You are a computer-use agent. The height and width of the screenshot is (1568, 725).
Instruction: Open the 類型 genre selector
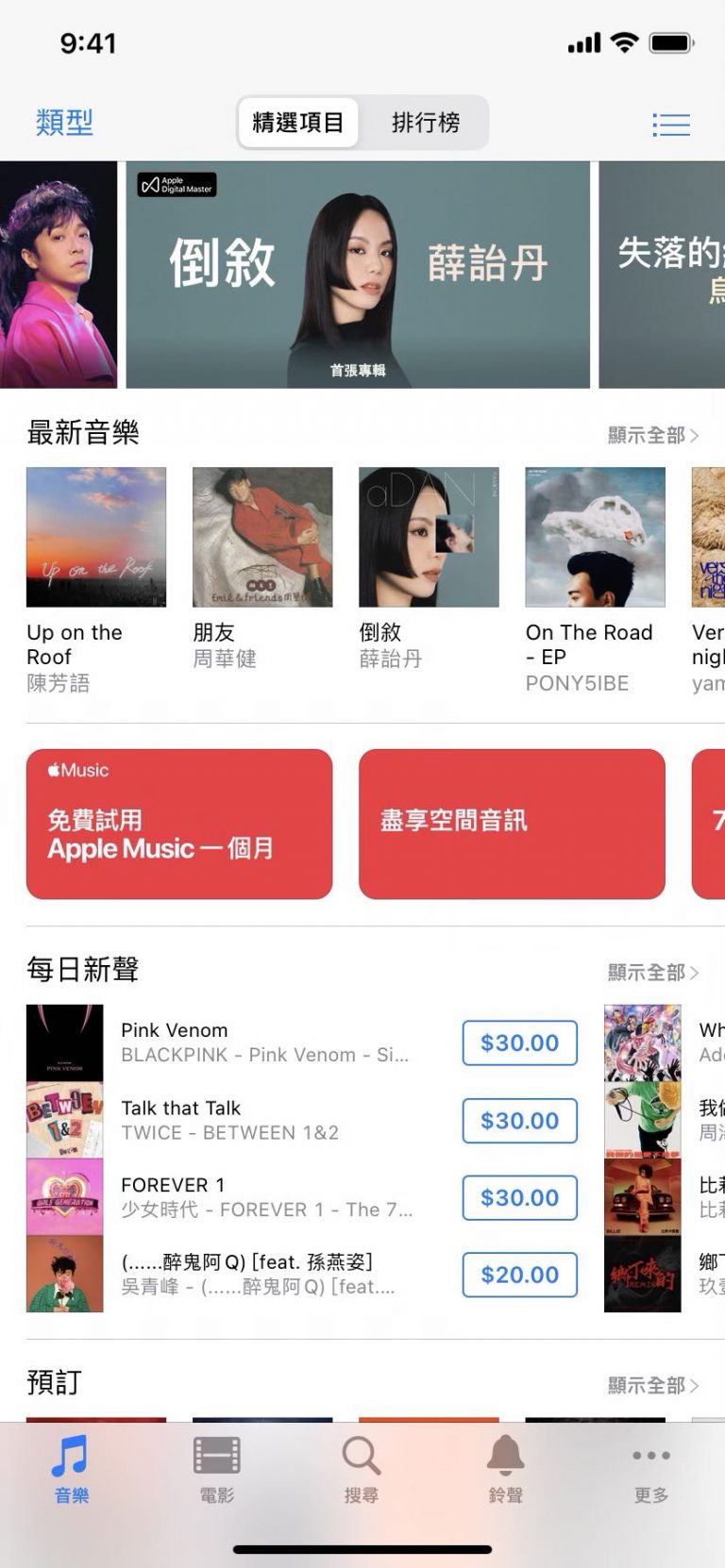click(64, 123)
